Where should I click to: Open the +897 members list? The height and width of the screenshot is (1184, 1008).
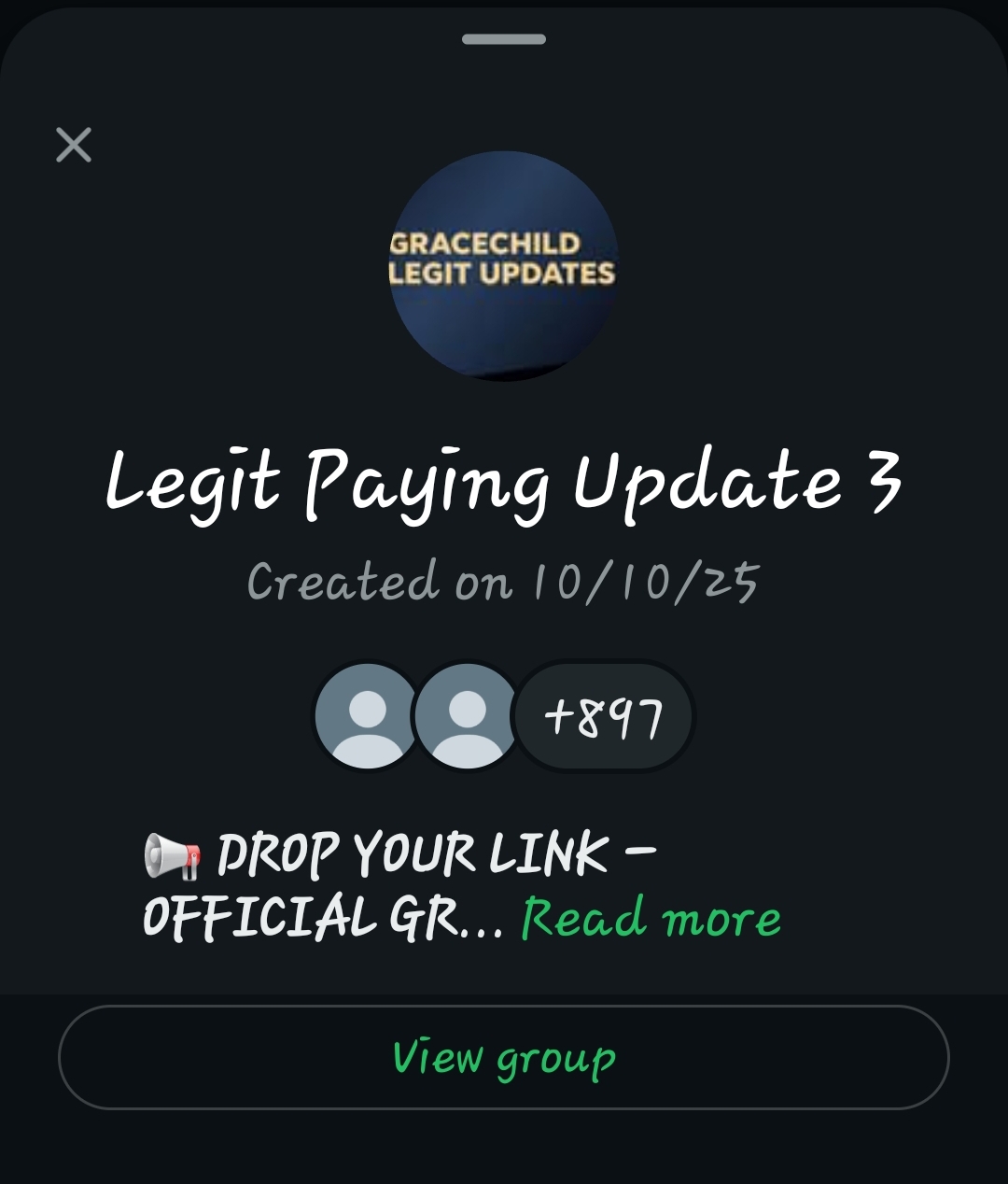604,717
